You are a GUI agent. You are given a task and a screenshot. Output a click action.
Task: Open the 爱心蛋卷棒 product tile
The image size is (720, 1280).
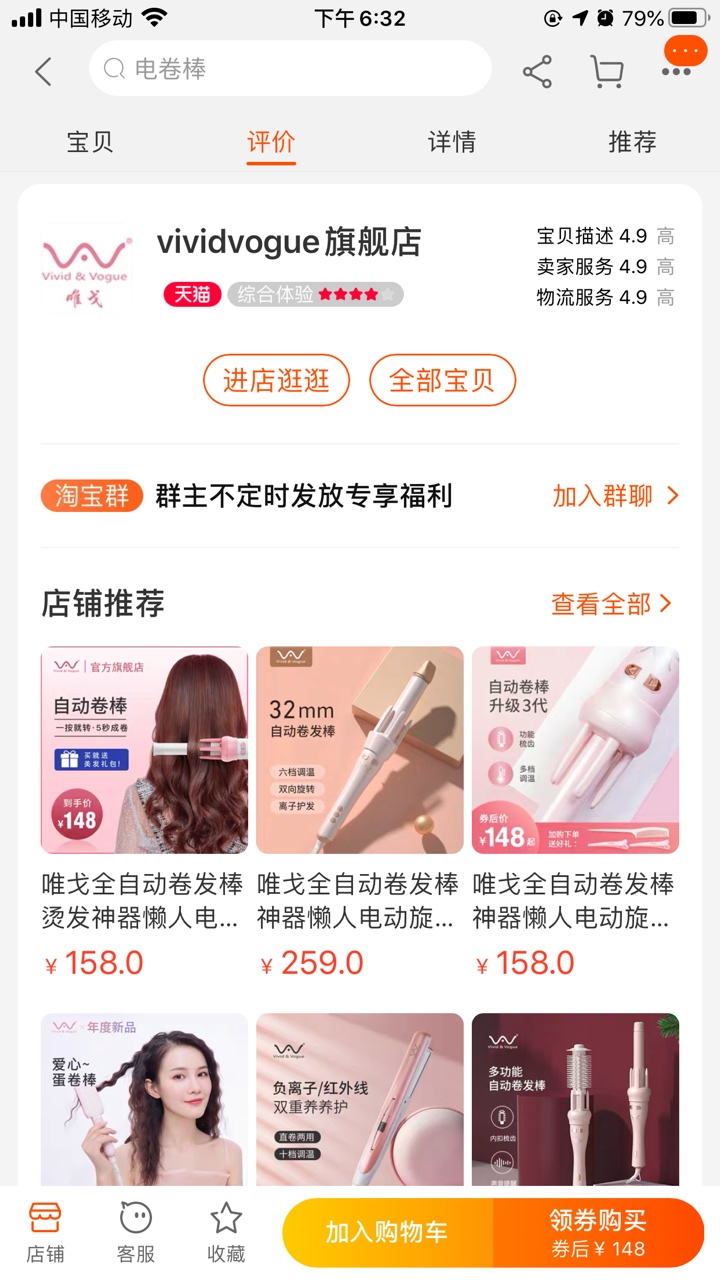tap(144, 1098)
